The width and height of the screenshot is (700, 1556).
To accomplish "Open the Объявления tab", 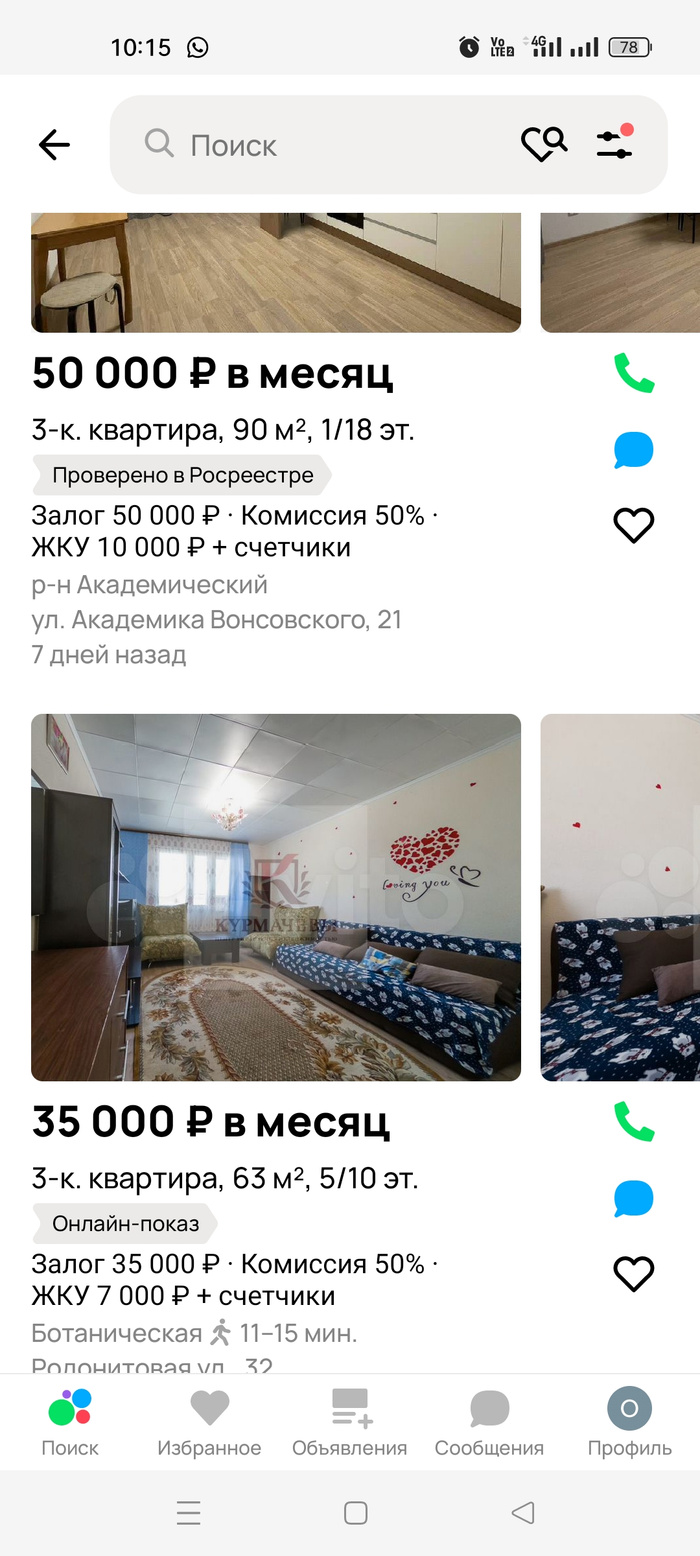I will click(x=349, y=1422).
